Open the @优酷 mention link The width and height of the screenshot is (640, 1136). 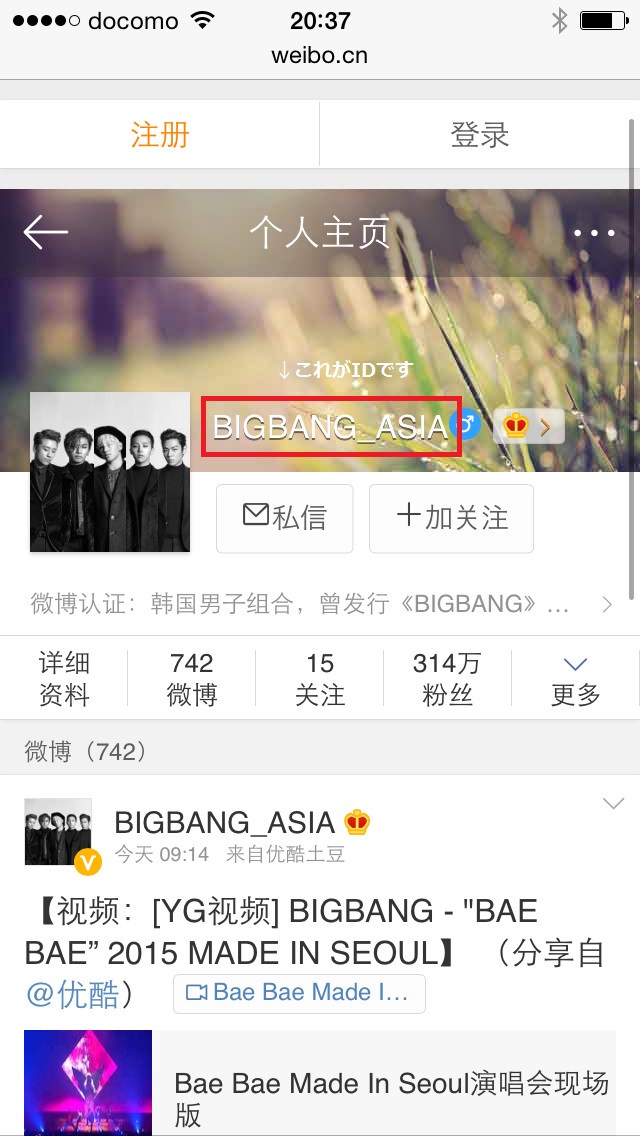pyautogui.click(x=72, y=994)
